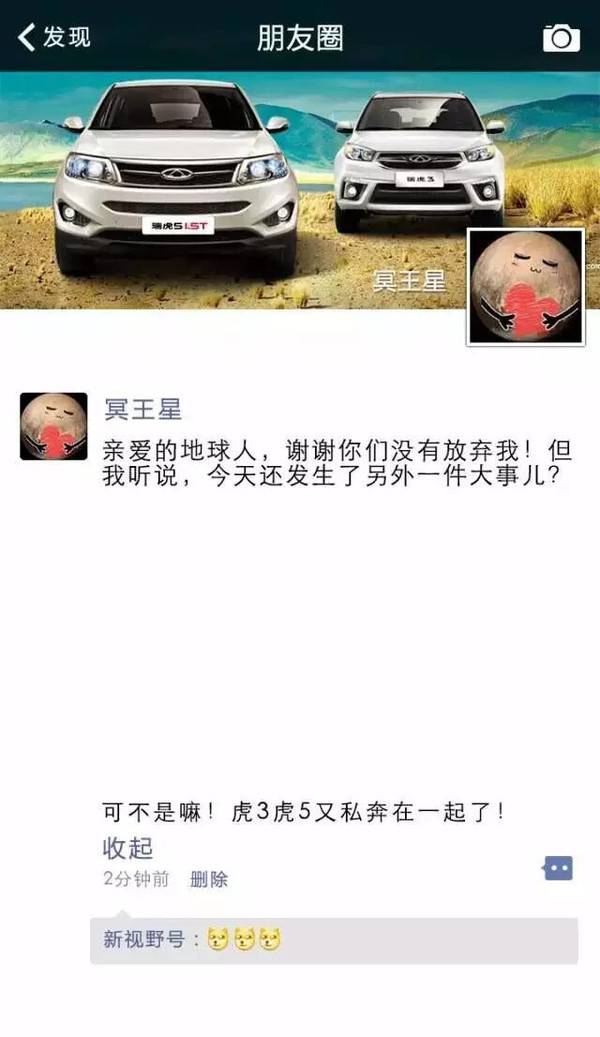Open the like and comment bubble
Viewport: 600px width, 1037px height.
click(x=558, y=868)
